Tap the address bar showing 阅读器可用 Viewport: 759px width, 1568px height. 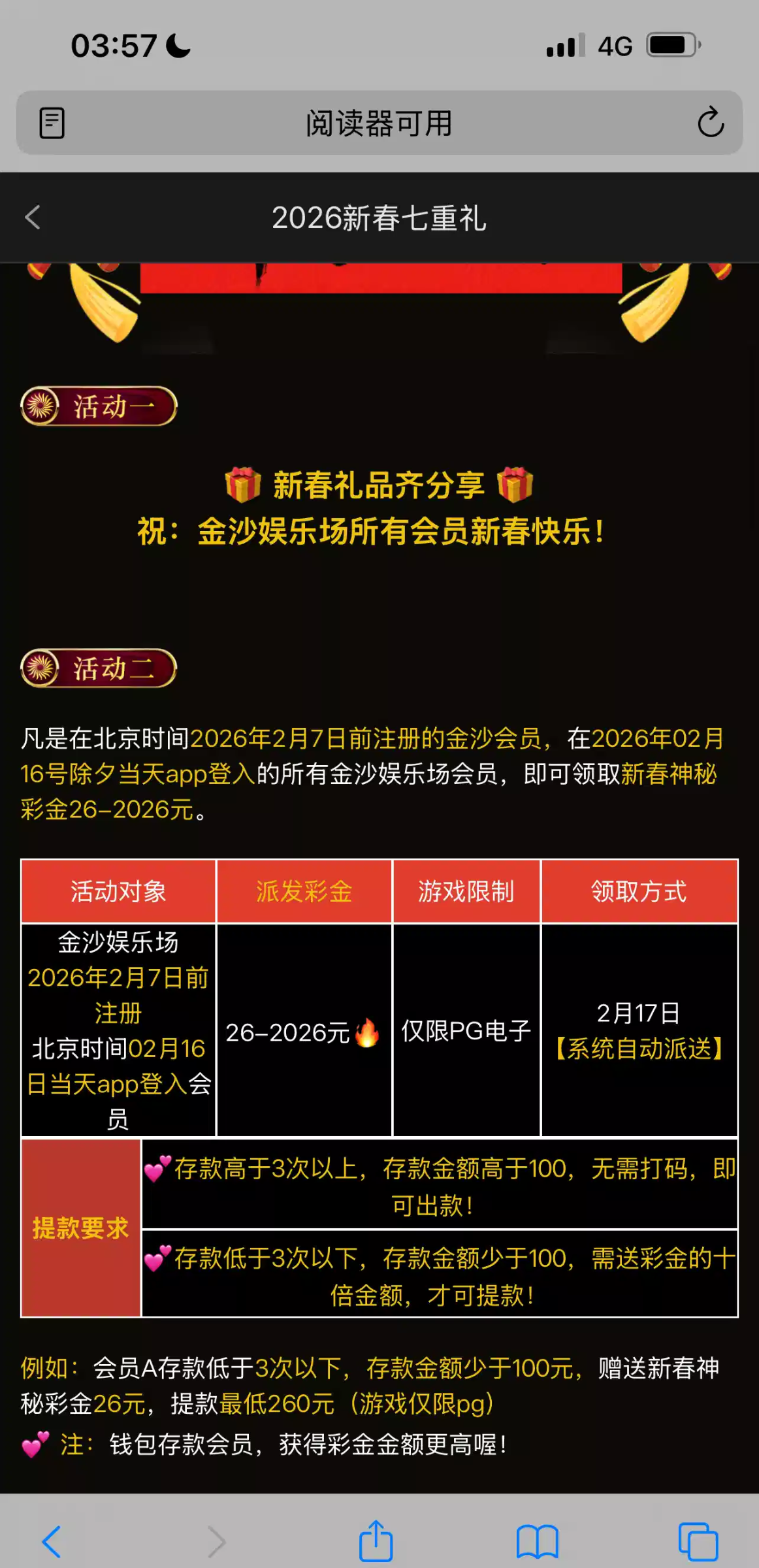[379, 123]
